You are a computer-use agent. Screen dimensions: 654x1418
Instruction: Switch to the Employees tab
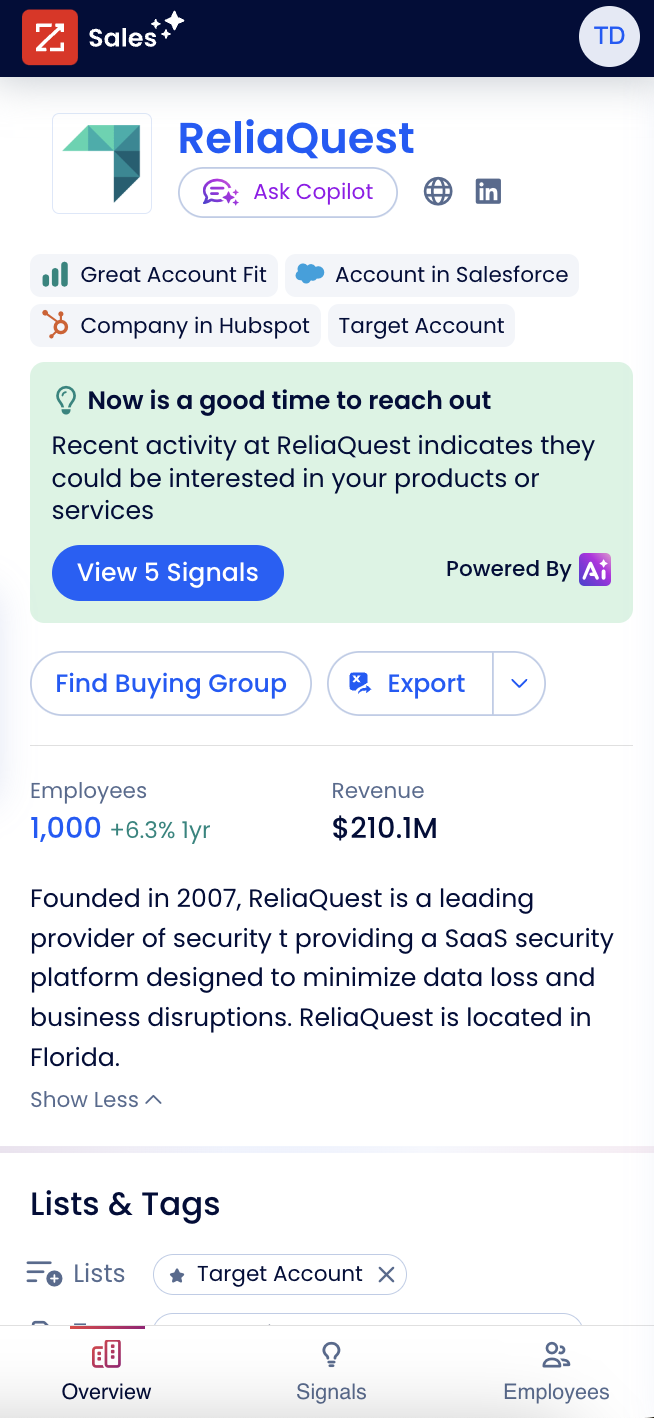556,1372
